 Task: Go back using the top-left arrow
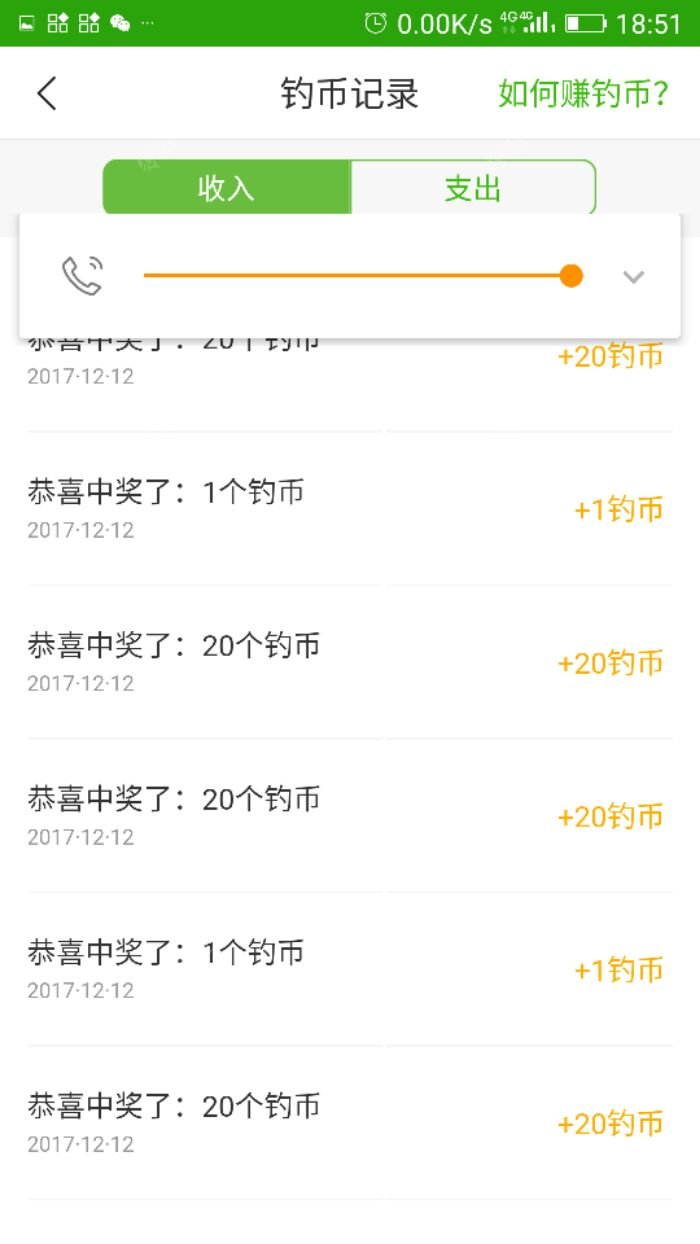47,94
